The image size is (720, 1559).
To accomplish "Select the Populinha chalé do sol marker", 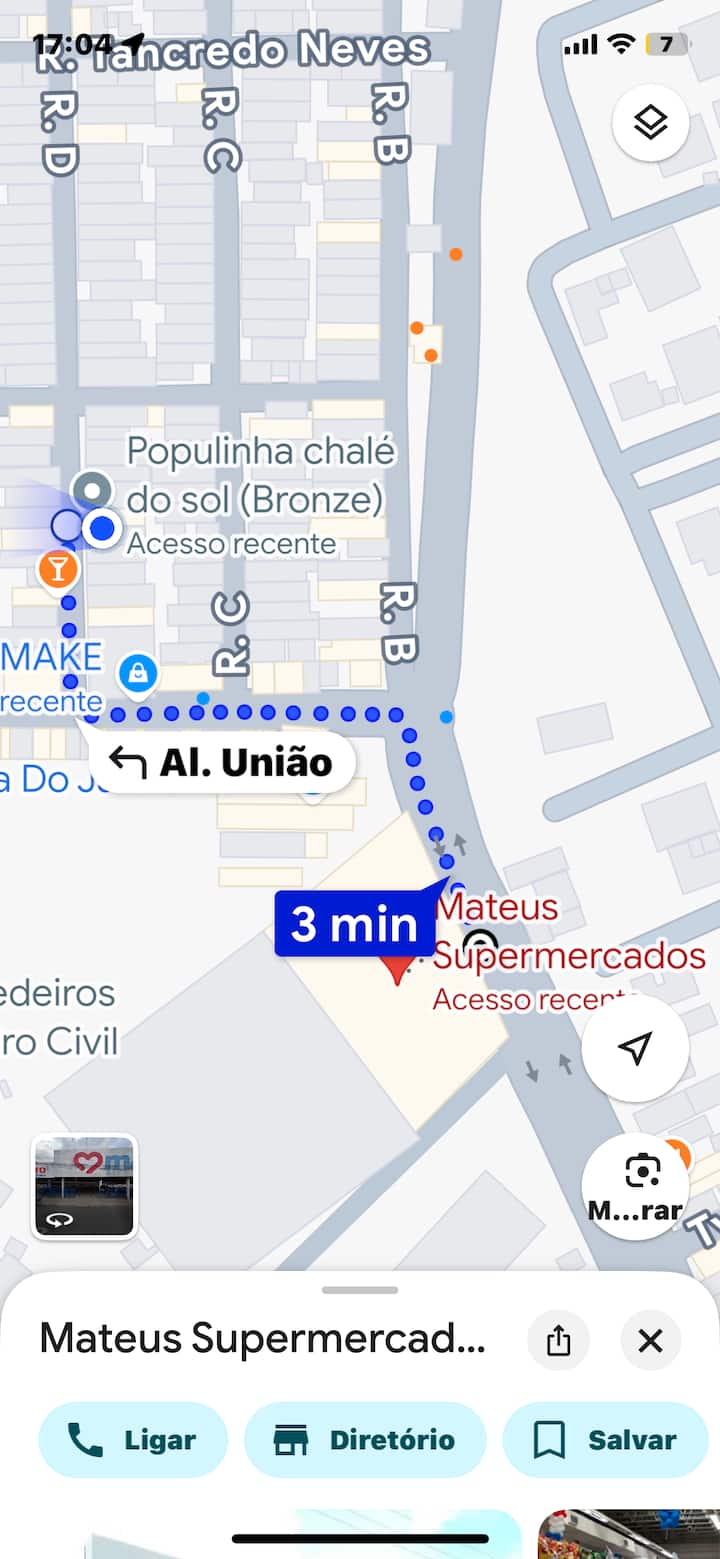I will click(94, 490).
